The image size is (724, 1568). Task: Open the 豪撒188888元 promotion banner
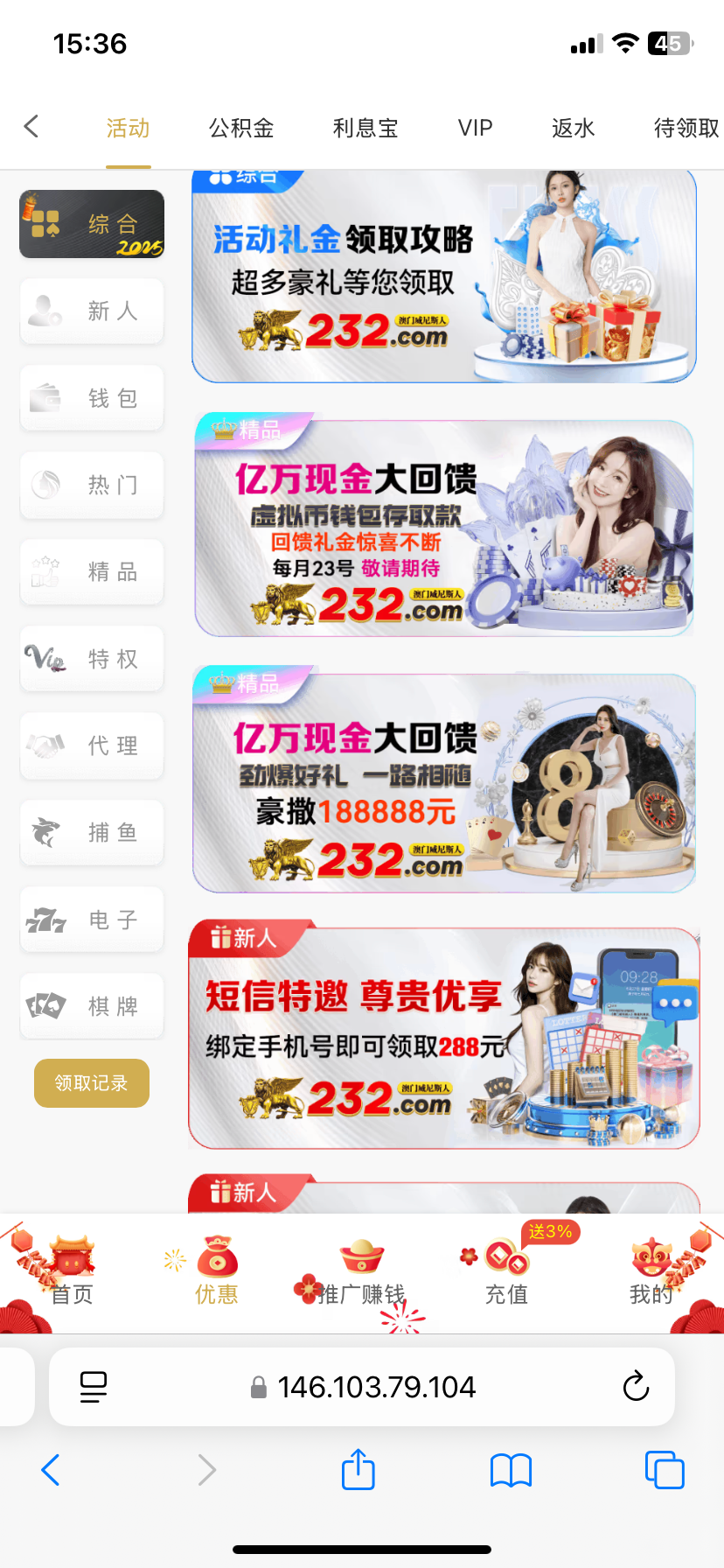[443, 783]
